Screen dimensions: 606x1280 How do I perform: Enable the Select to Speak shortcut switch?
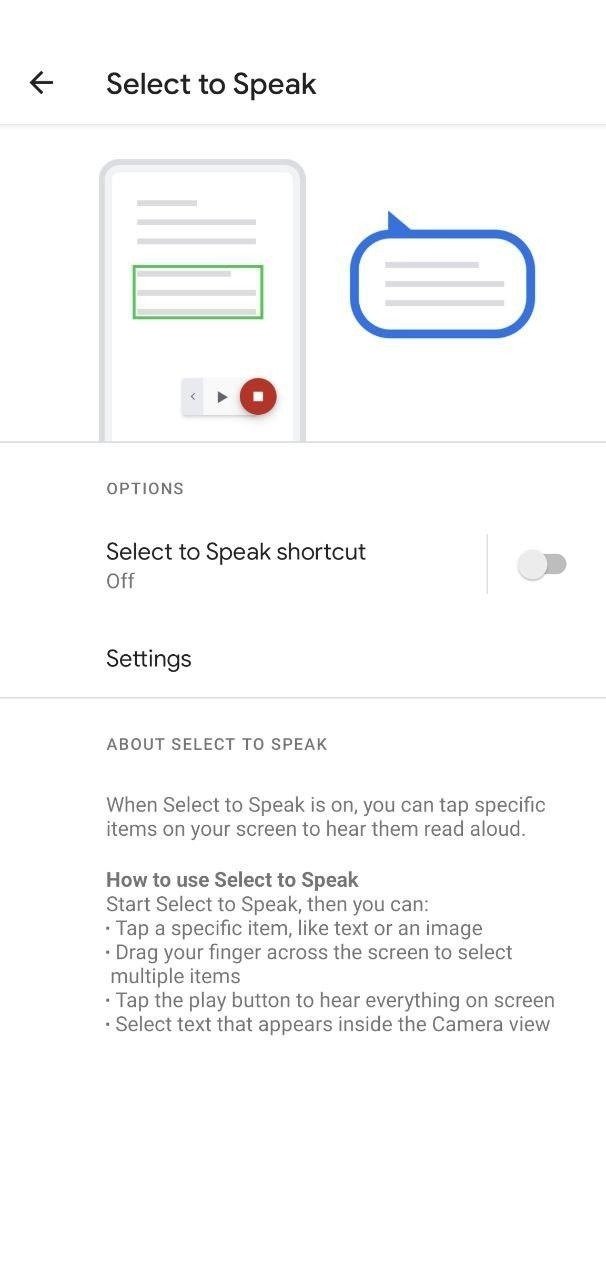tap(542, 565)
